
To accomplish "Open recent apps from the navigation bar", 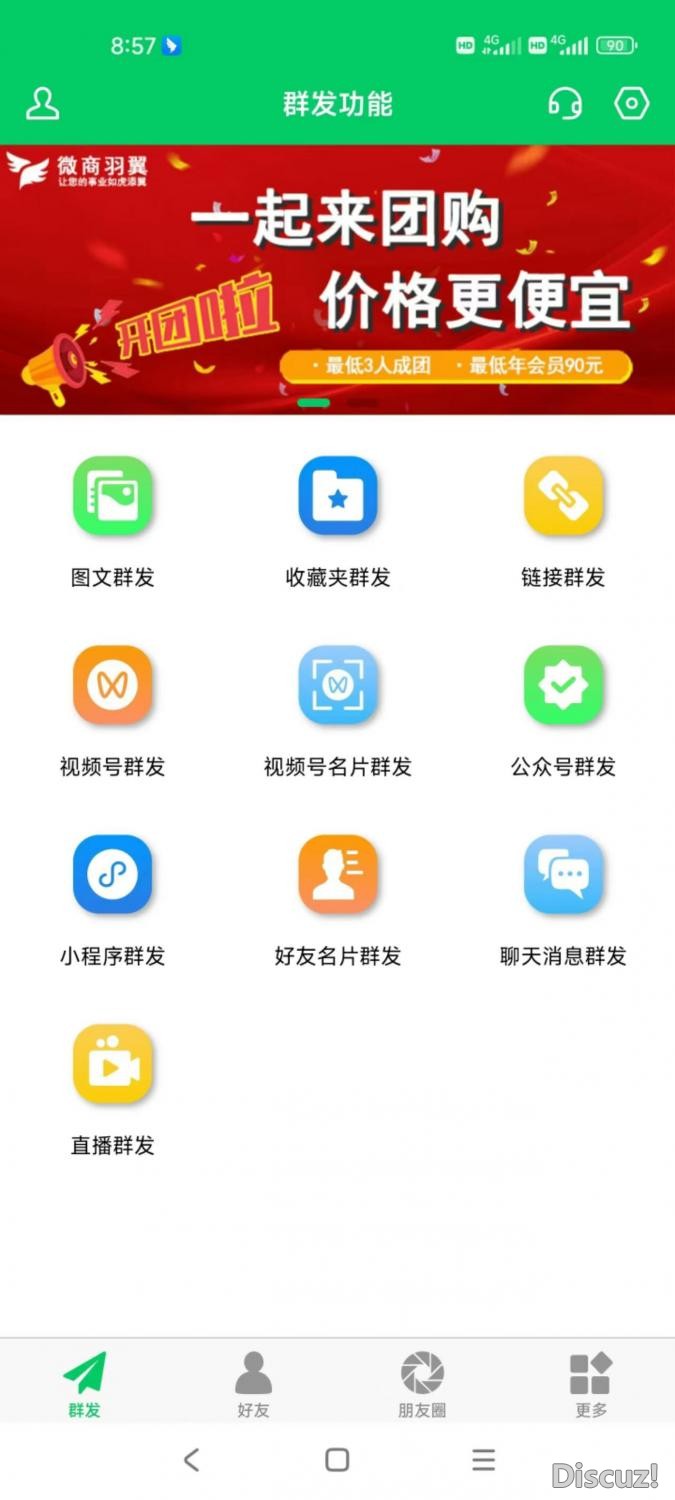I will 484,1460.
